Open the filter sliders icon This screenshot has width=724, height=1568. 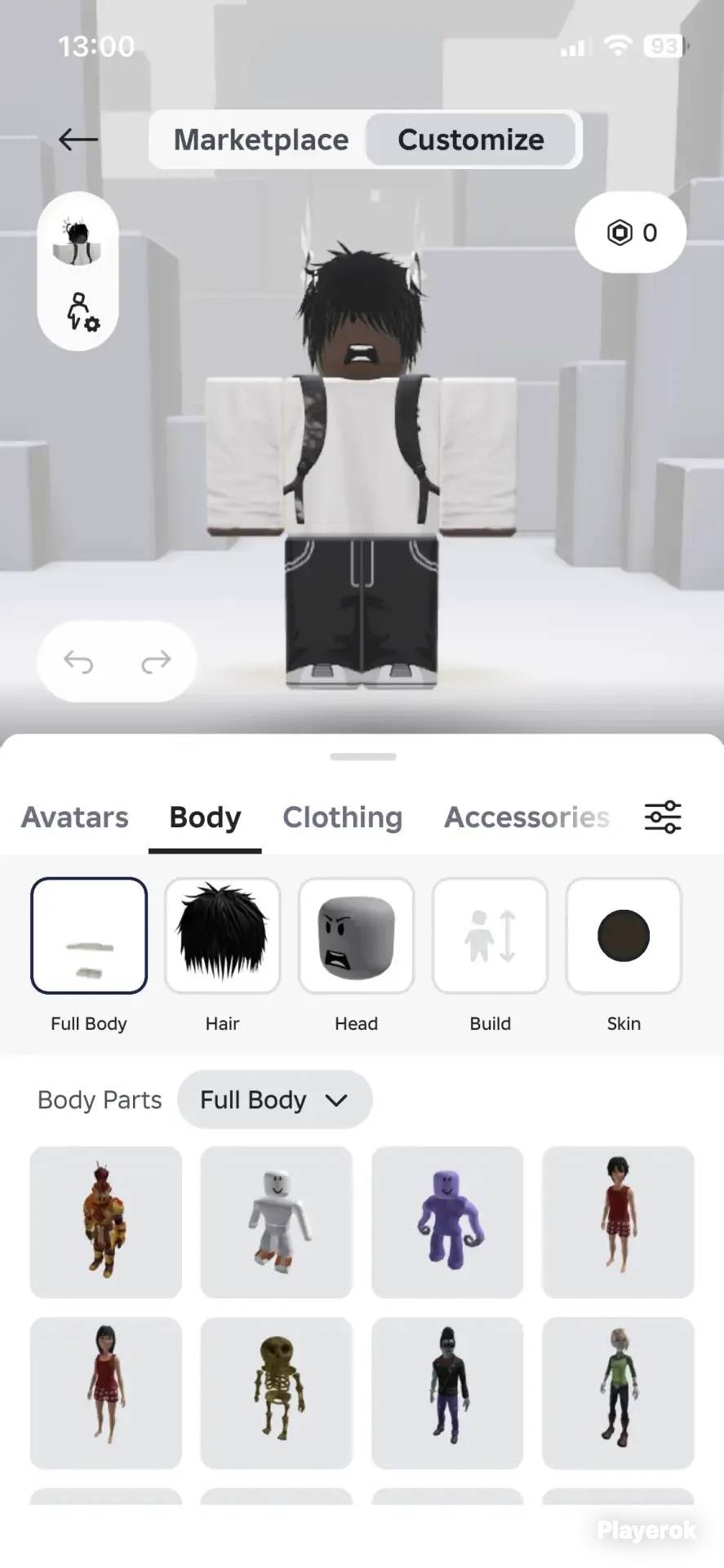pyautogui.click(x=663, y=817)
